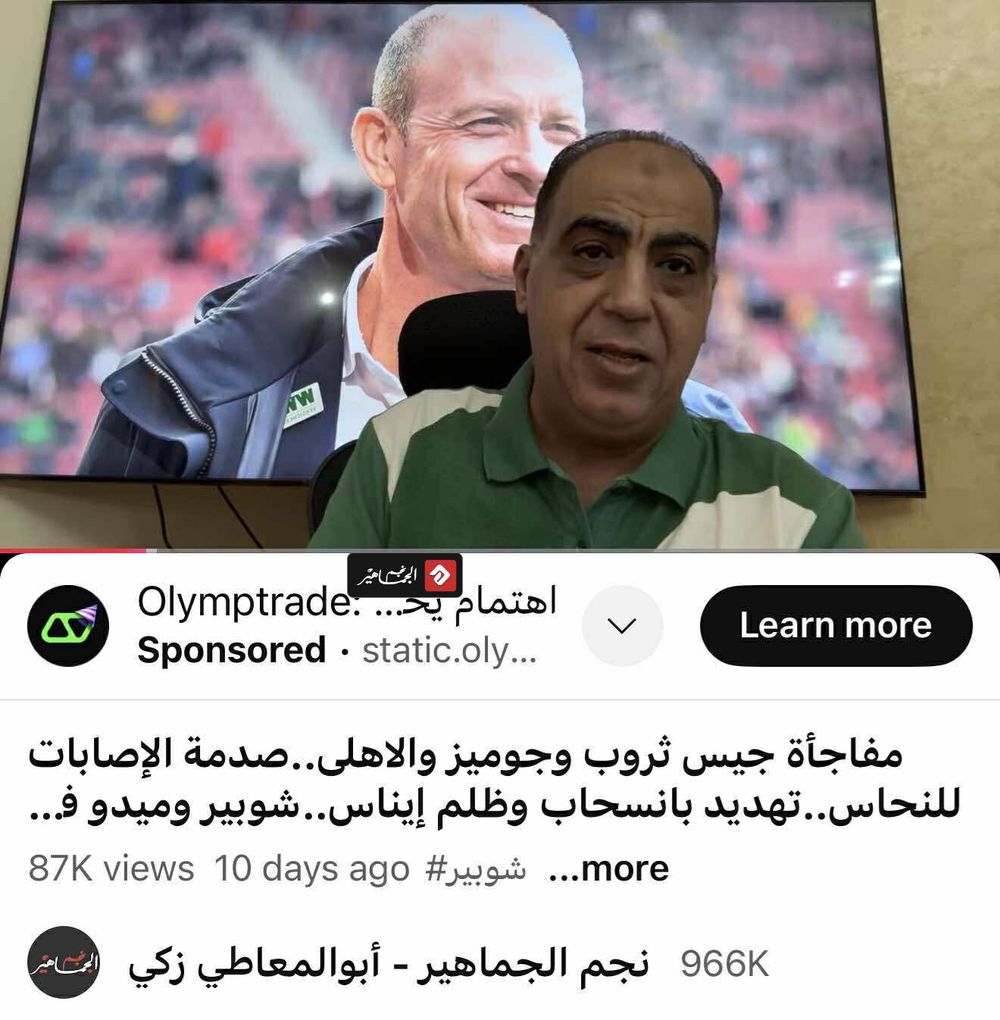Open the Olymptrade advertiser logo
Viewport: 1000px width, 1020px height.
pyautogui.click(x=68, y=626)
